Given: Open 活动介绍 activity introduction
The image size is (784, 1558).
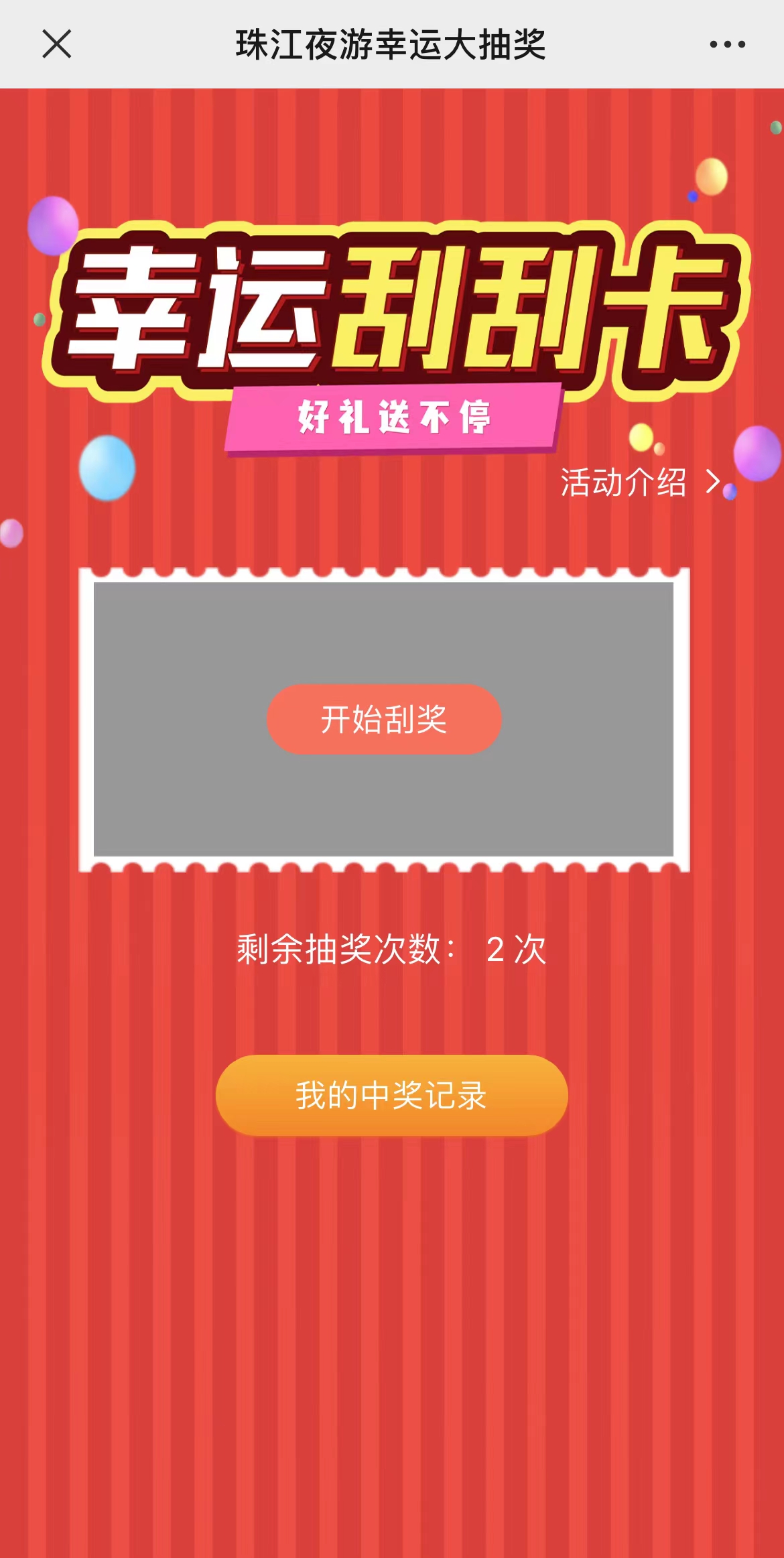Looking at the screenshot, I should (x=639, y=482).
